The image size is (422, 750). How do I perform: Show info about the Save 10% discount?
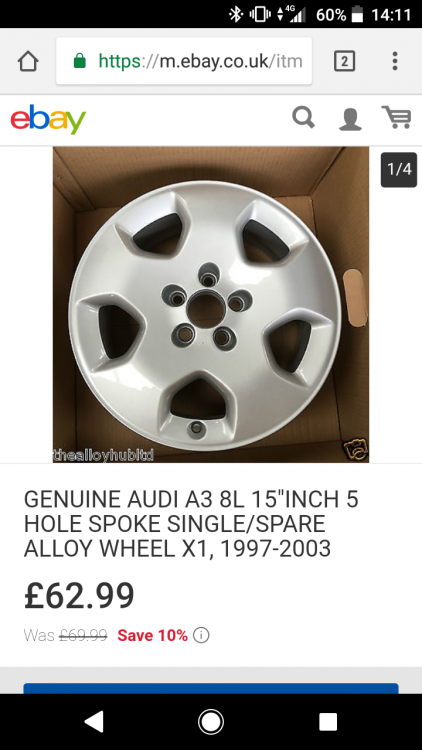(x=201, y=635)
